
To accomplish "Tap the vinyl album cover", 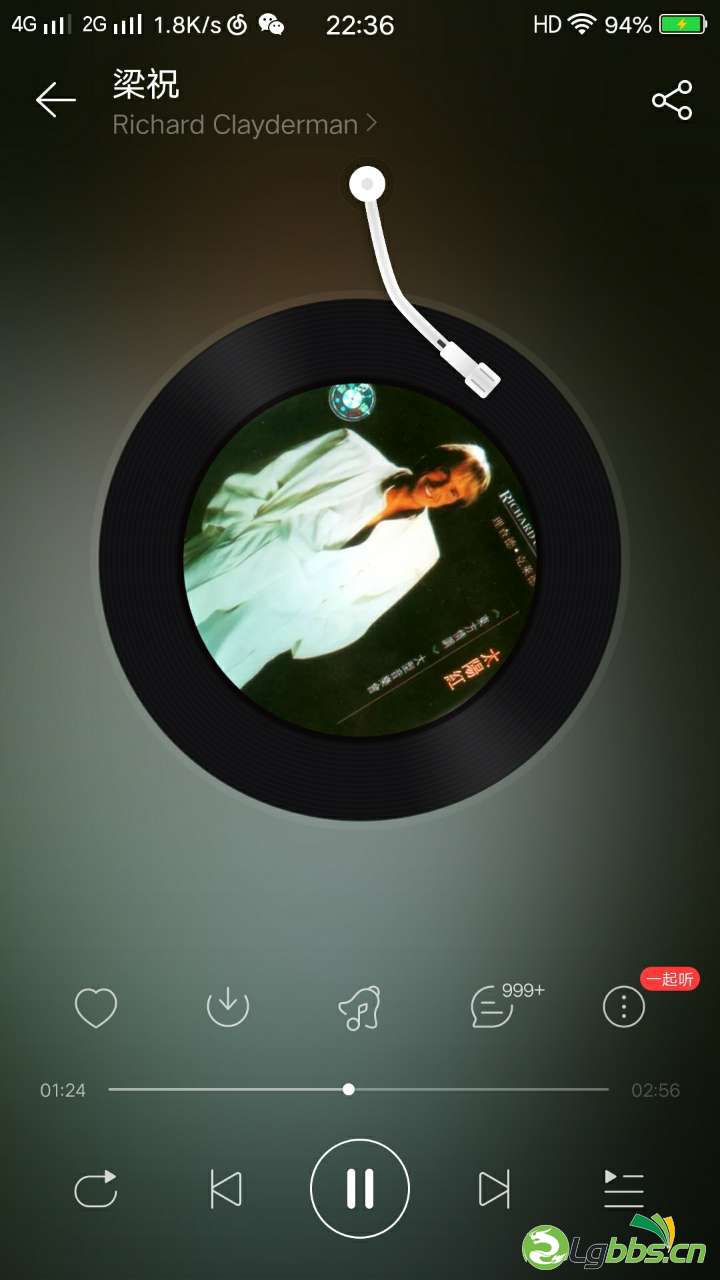I will coord(359,560).
